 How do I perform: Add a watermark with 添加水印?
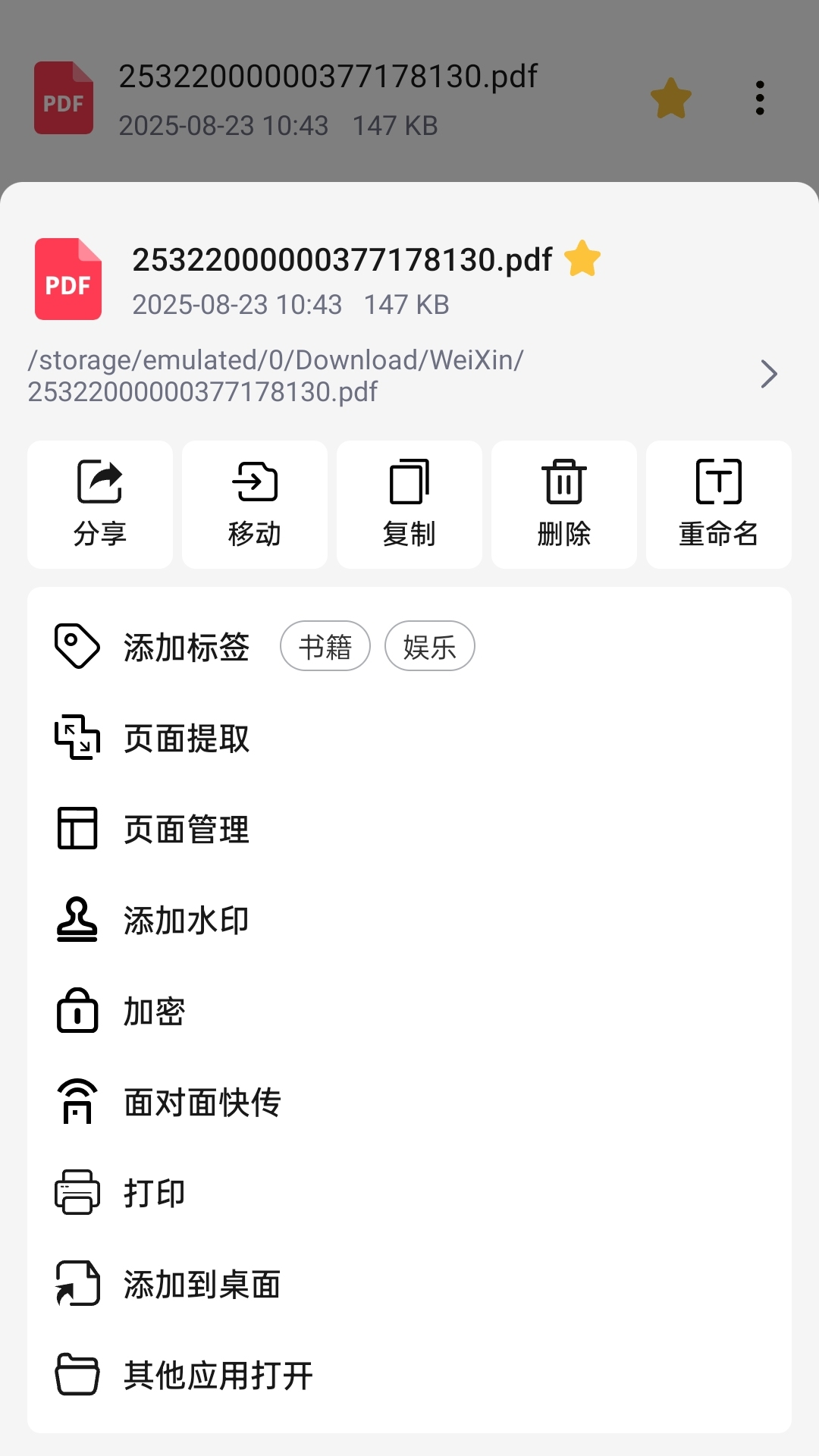coord(187,920)
